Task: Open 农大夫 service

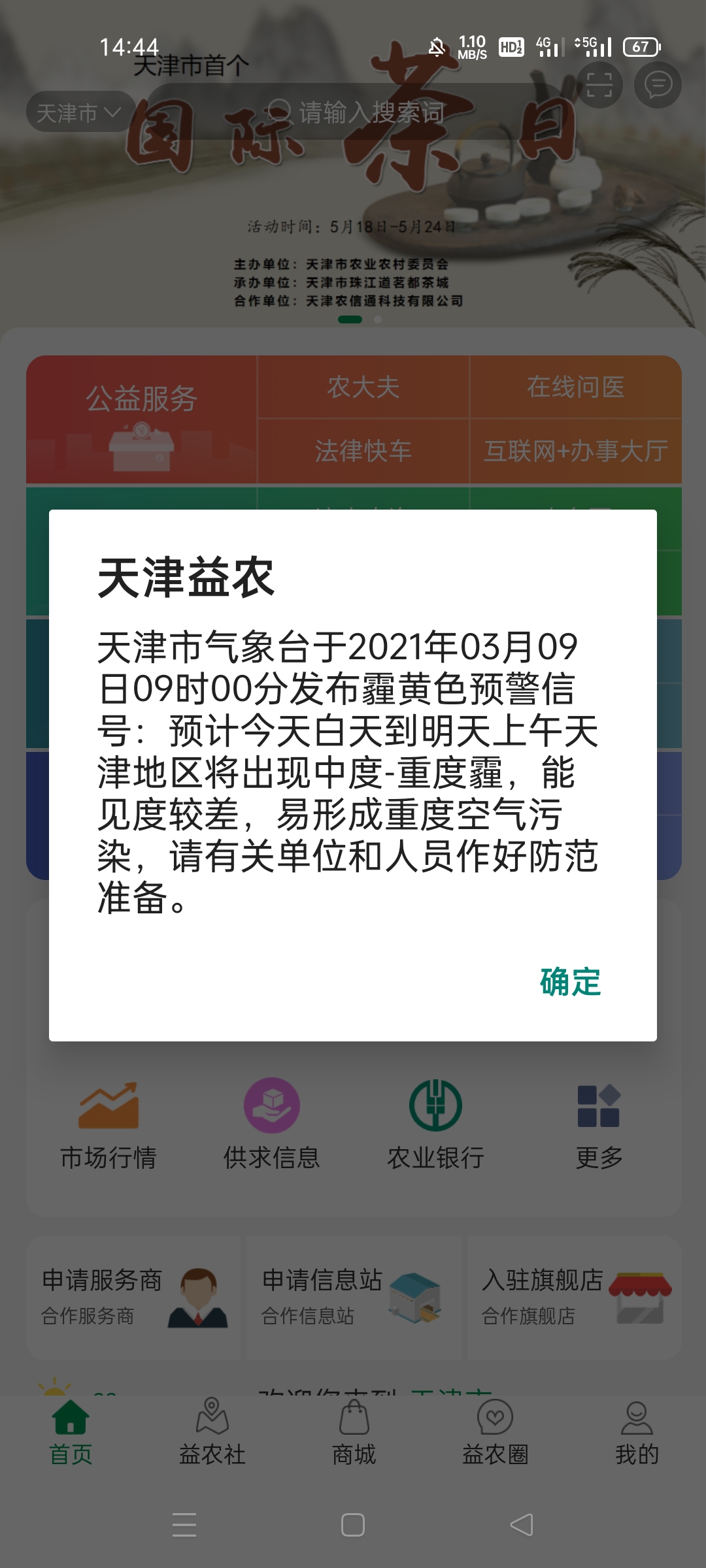Action: [363, 387]
